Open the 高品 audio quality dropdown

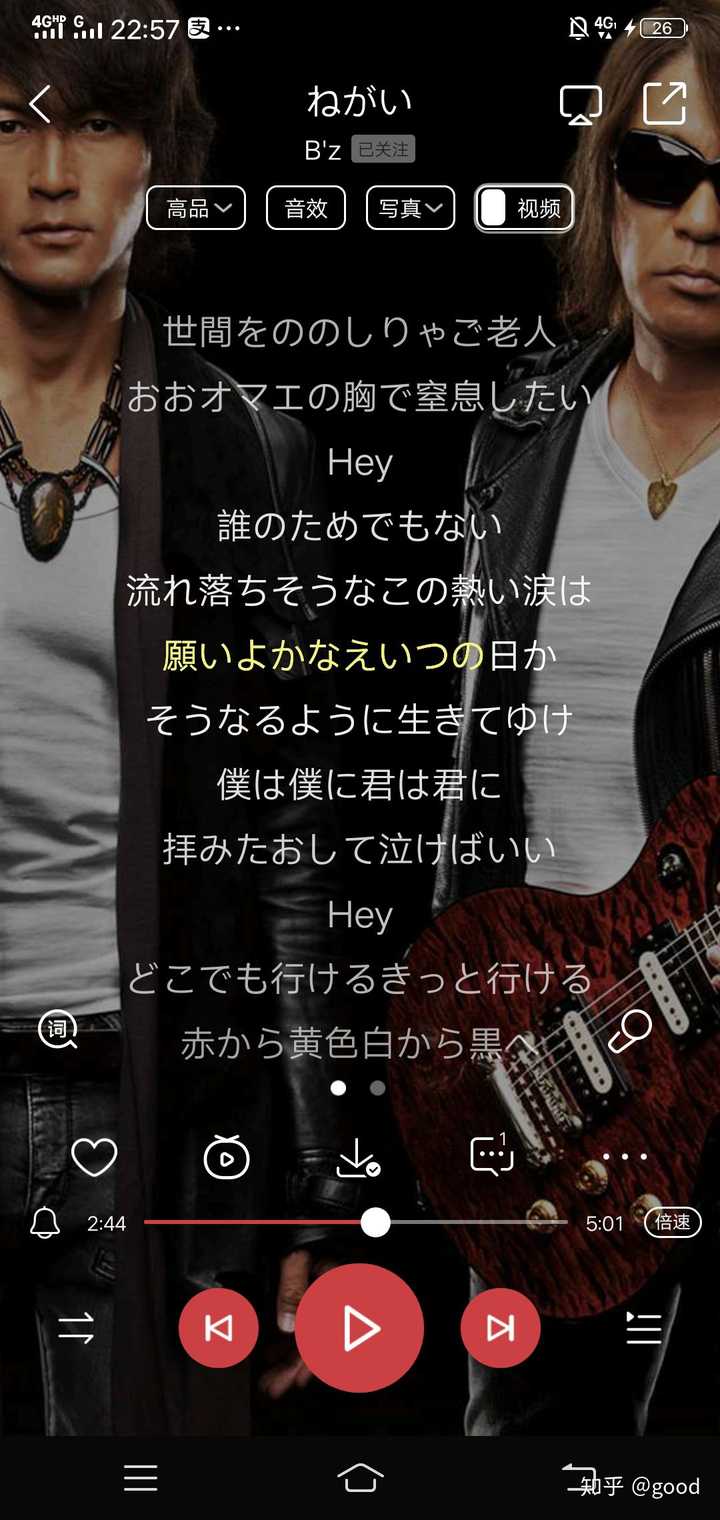coord(196,208)
